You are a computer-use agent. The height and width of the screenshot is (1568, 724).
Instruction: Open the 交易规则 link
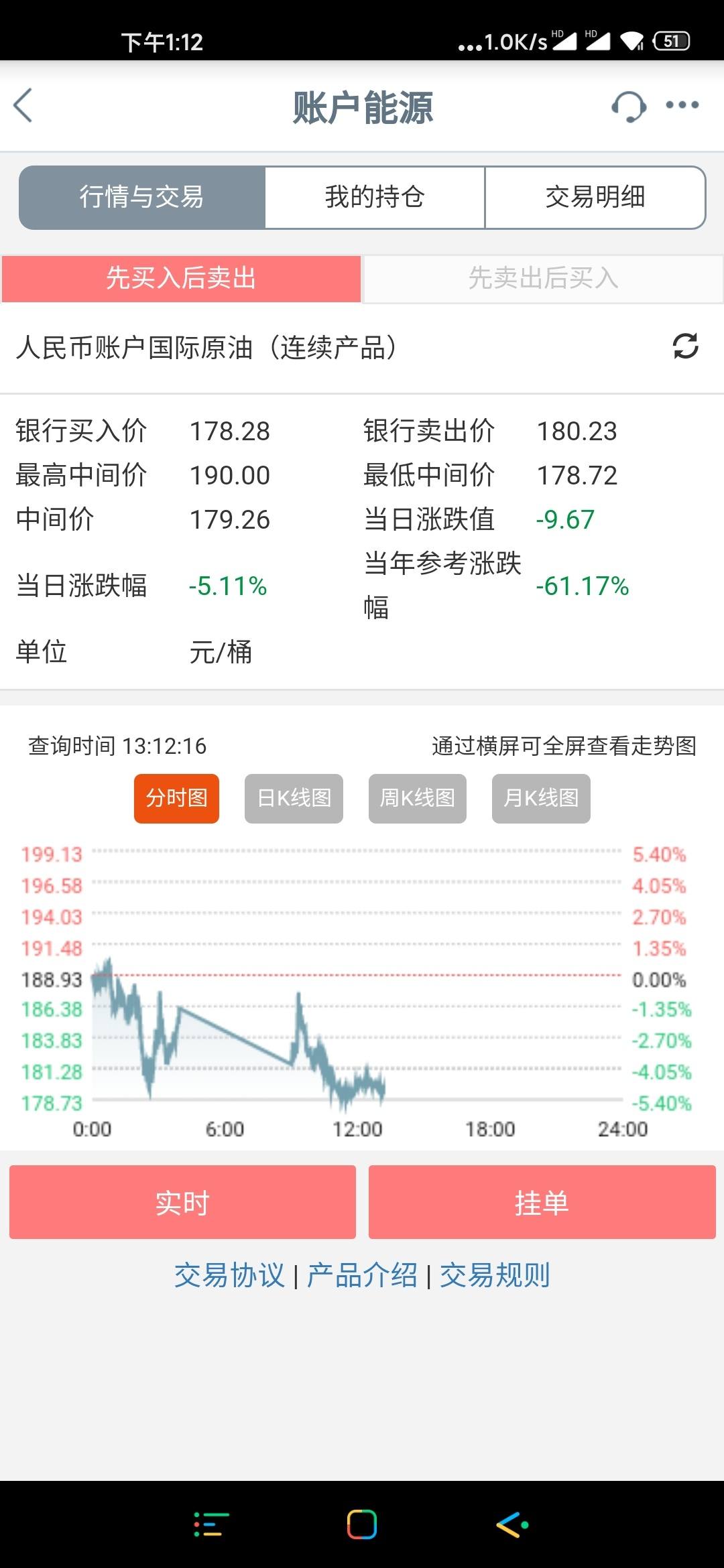pyautogui.click(x=495, y=1275)
